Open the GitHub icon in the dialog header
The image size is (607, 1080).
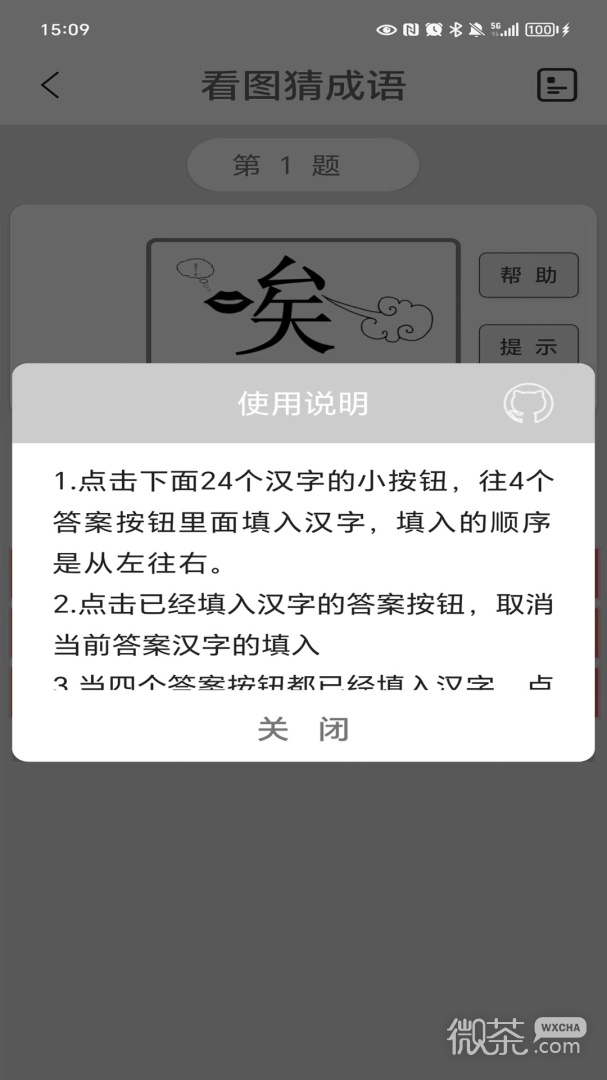528,403
